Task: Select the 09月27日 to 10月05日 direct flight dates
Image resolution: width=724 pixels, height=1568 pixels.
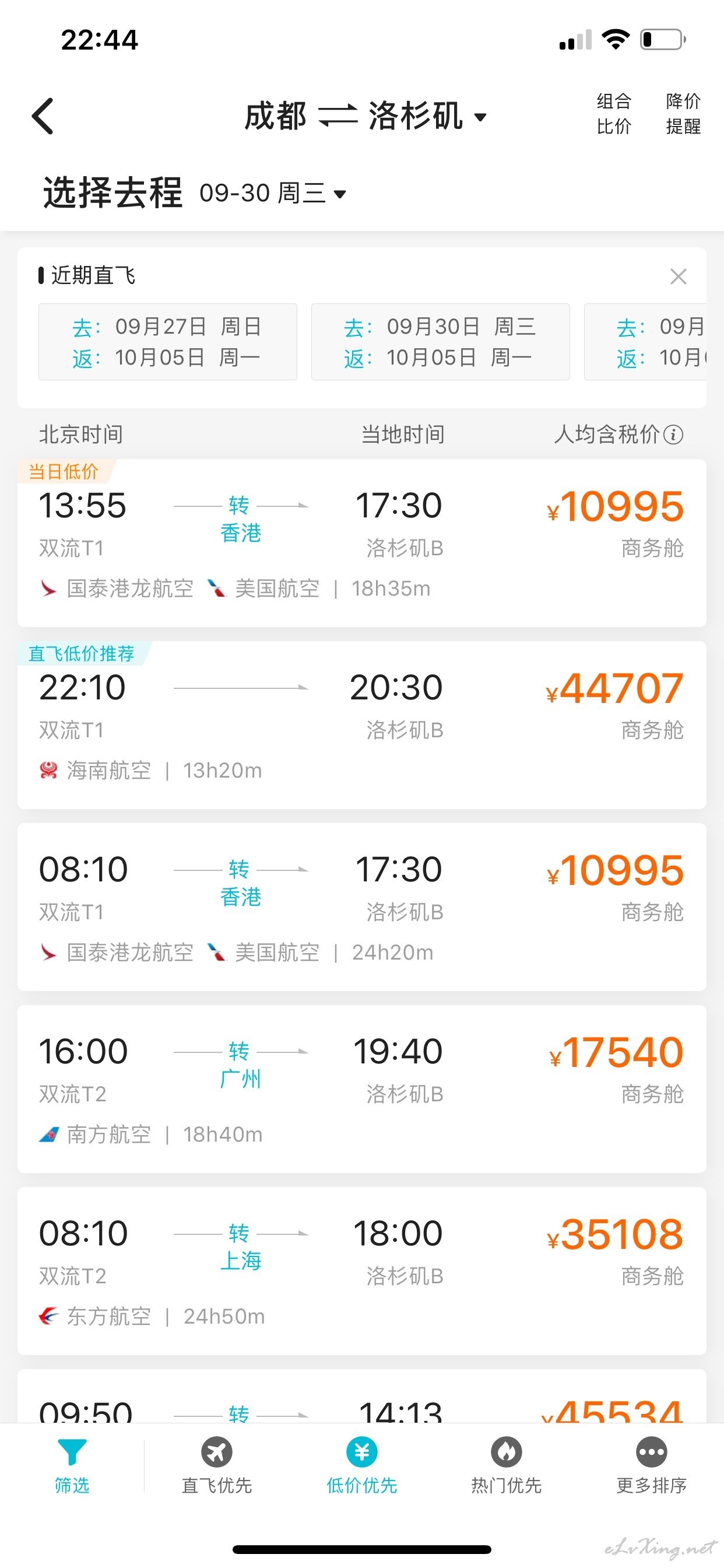Action: pos(168,342)
